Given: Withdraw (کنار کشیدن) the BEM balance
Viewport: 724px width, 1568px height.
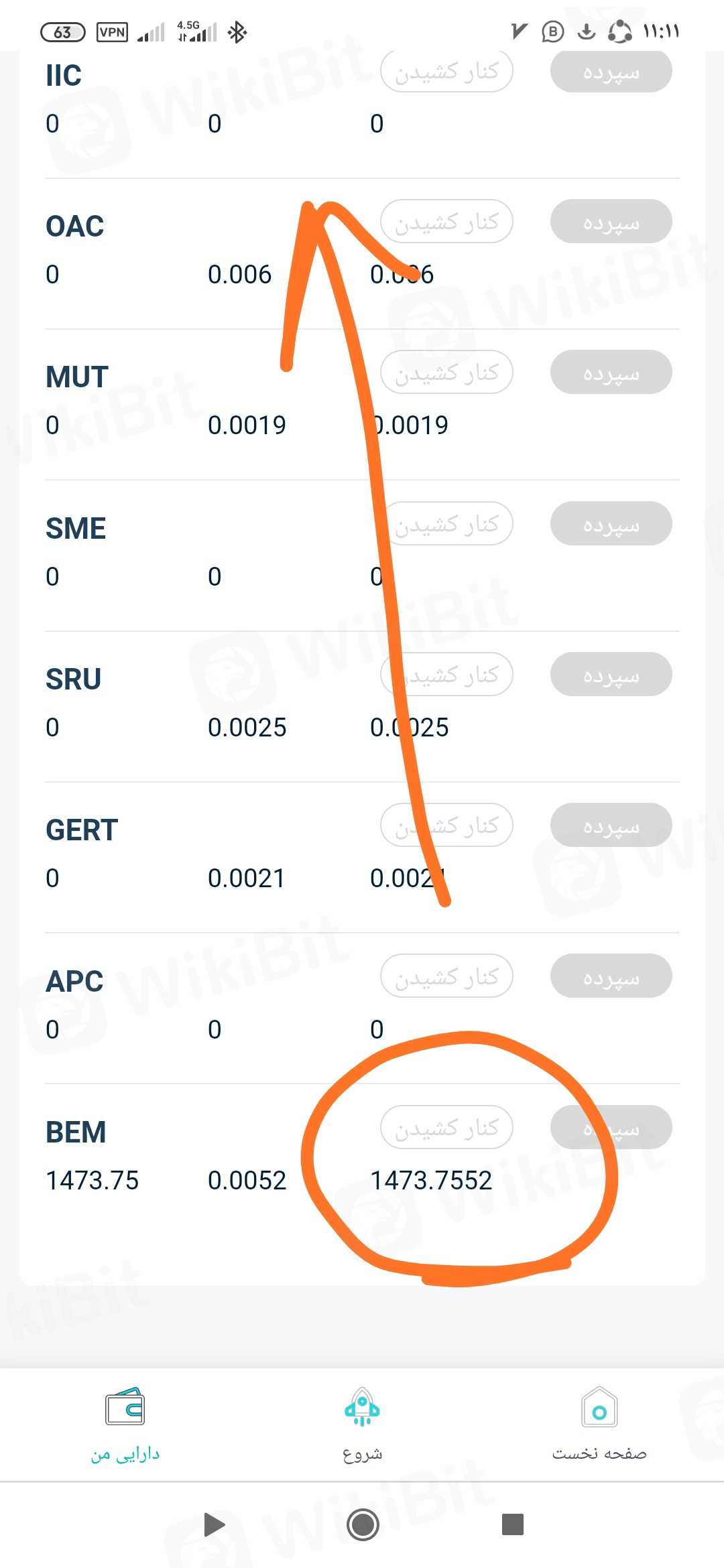Looking at the screenshot, I should click(x=446, y=1127).
